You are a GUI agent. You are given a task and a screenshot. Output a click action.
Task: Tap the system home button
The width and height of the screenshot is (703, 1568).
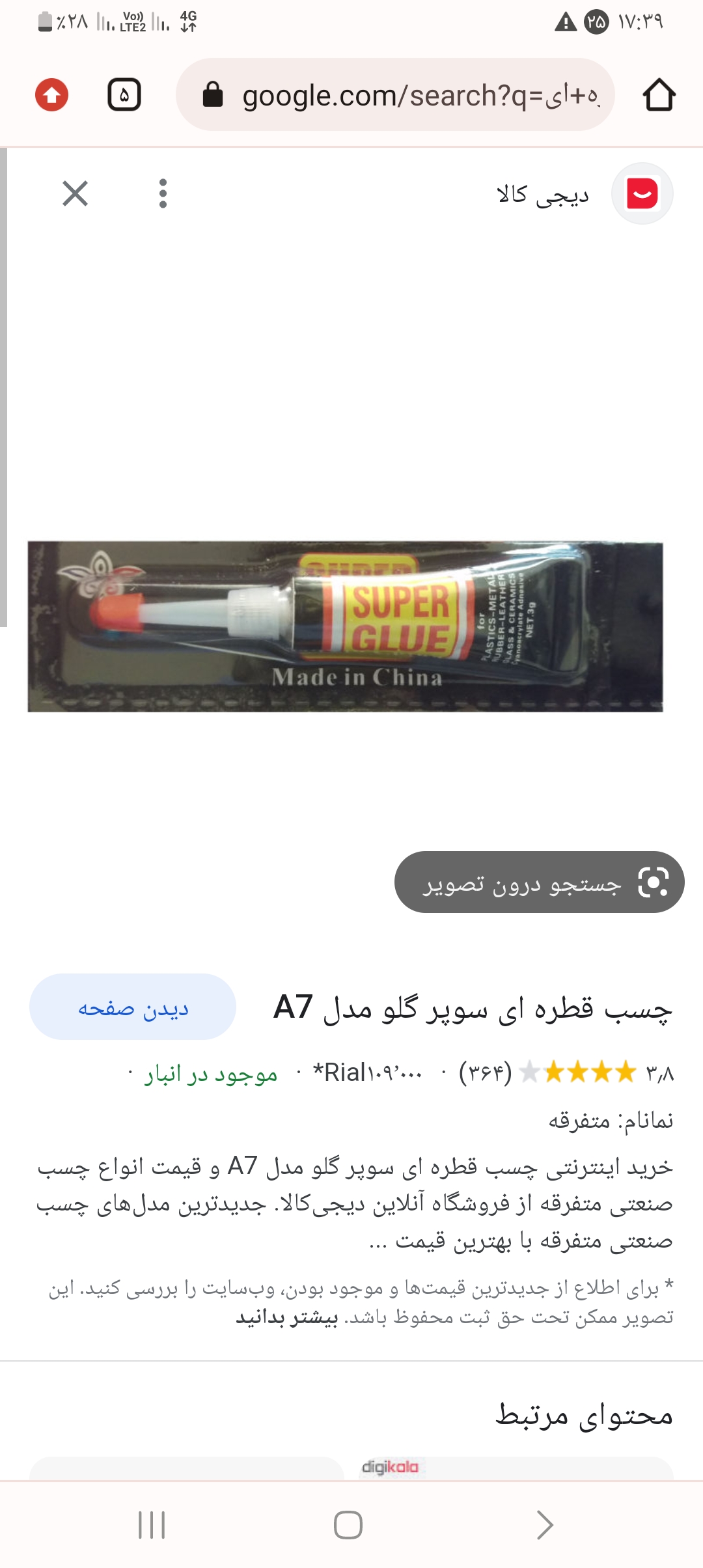point(348,1525)
